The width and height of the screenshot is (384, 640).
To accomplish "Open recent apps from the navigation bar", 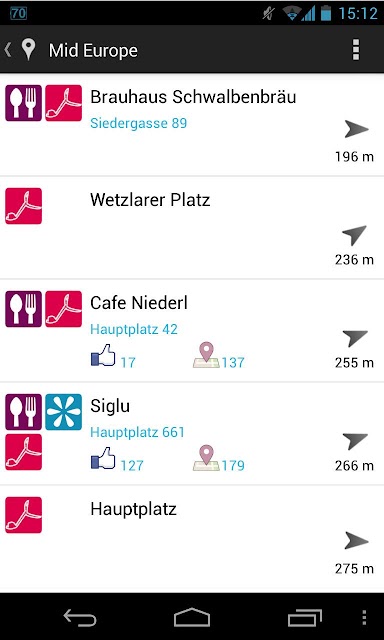I will point(304,617).
